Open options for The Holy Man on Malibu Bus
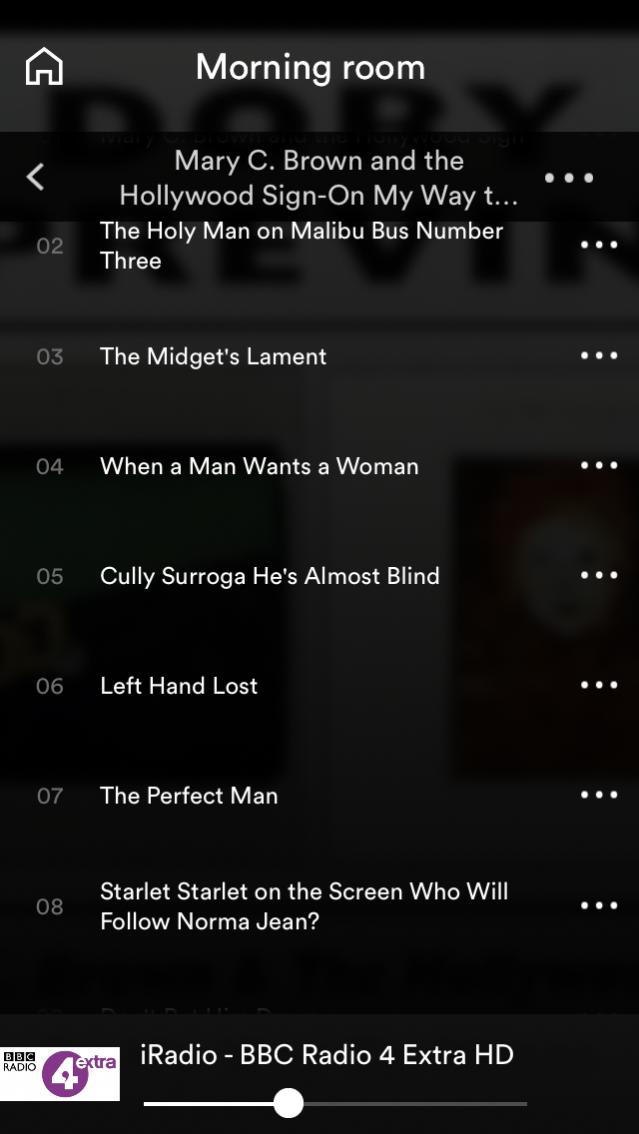The height and width of the screenshot is (1134, 639). (x=599, y=245)
